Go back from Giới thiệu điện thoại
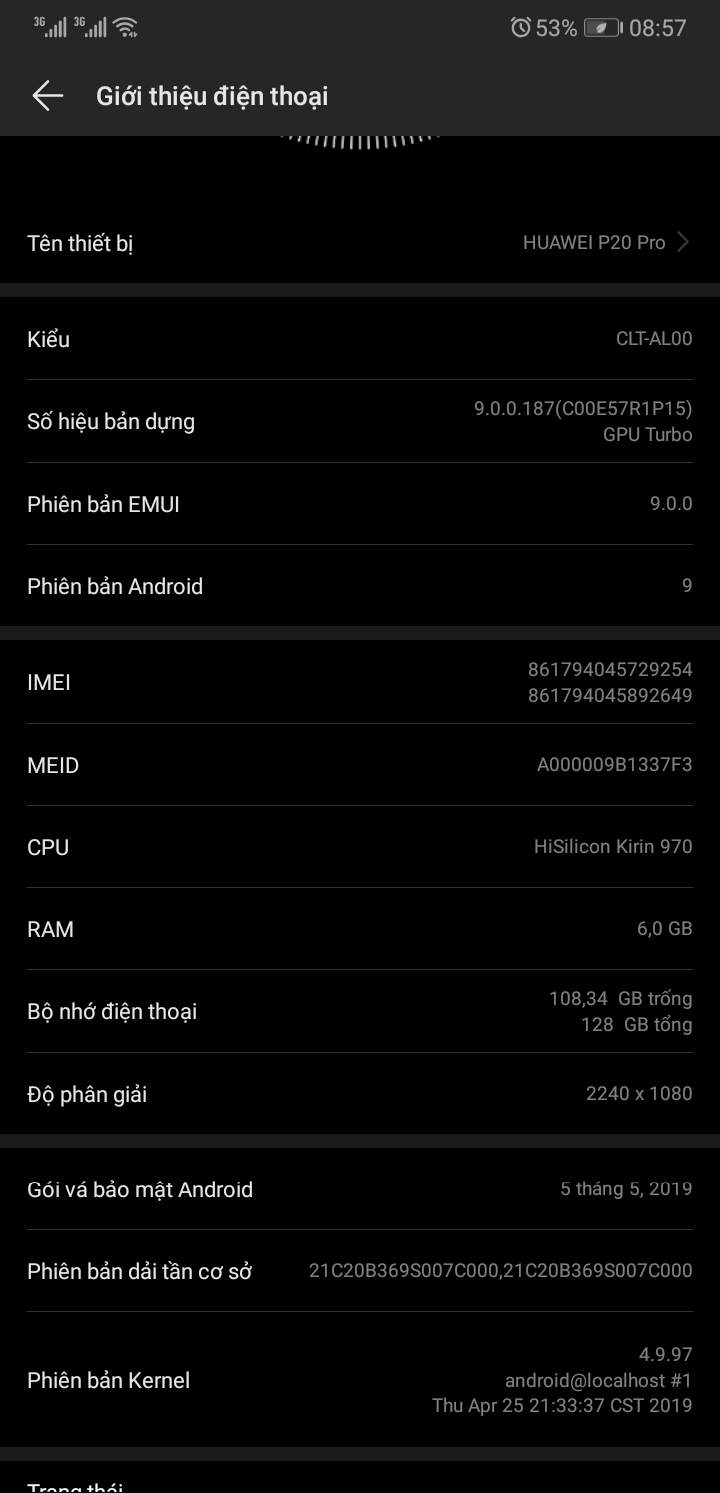 click(x=47, y=96)
